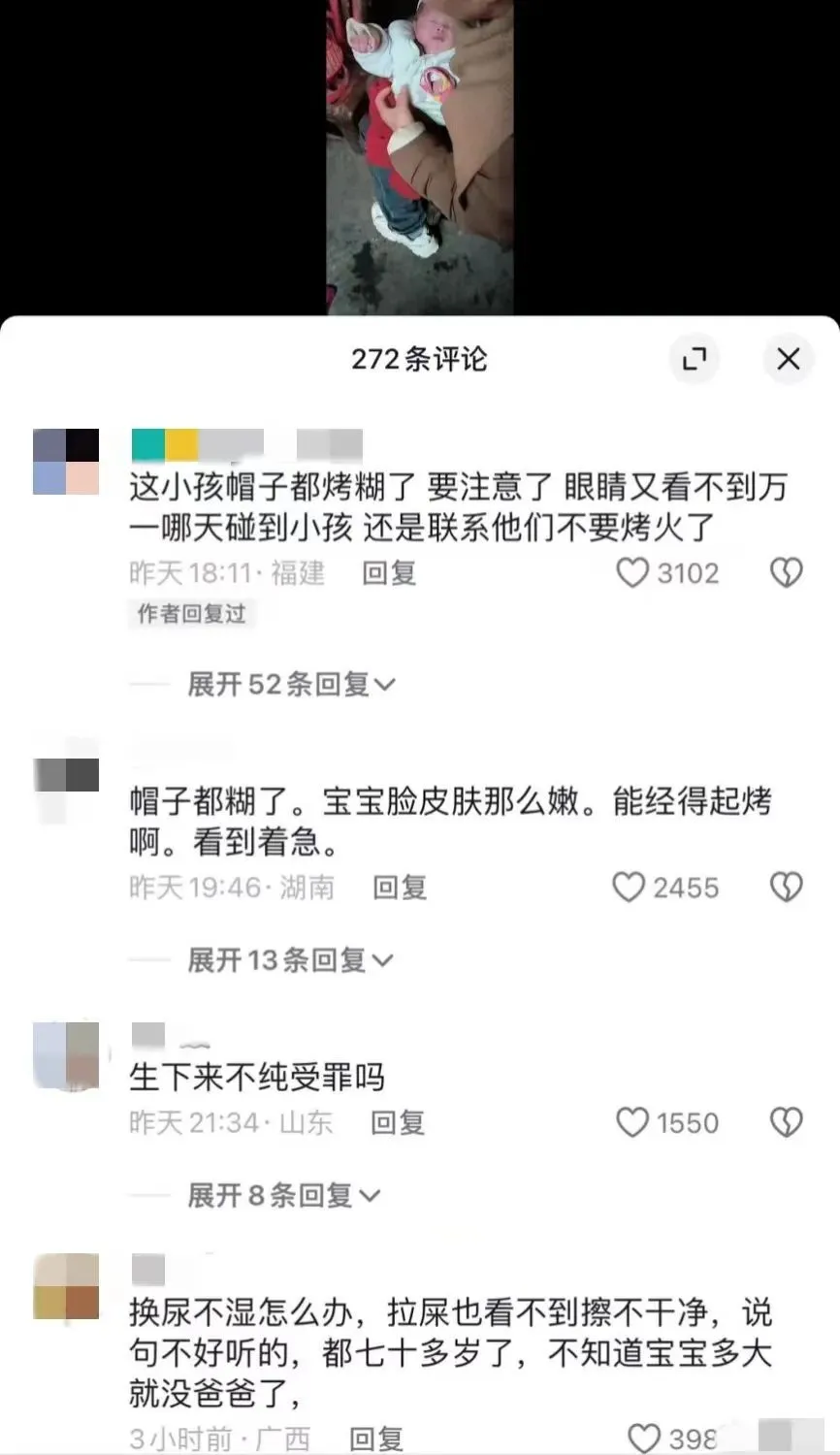Expand 展开52条回复
Viewport: 840px width, 1455px height.
click(x=291, y=685)
